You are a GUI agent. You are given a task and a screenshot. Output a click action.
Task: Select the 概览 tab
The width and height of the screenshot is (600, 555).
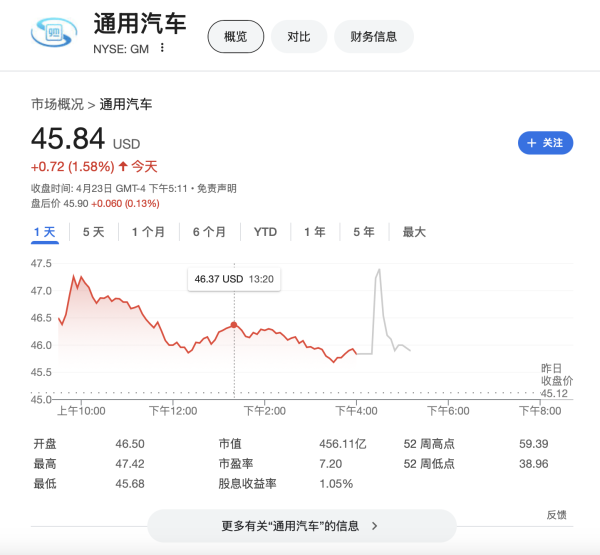pos(236,37)
